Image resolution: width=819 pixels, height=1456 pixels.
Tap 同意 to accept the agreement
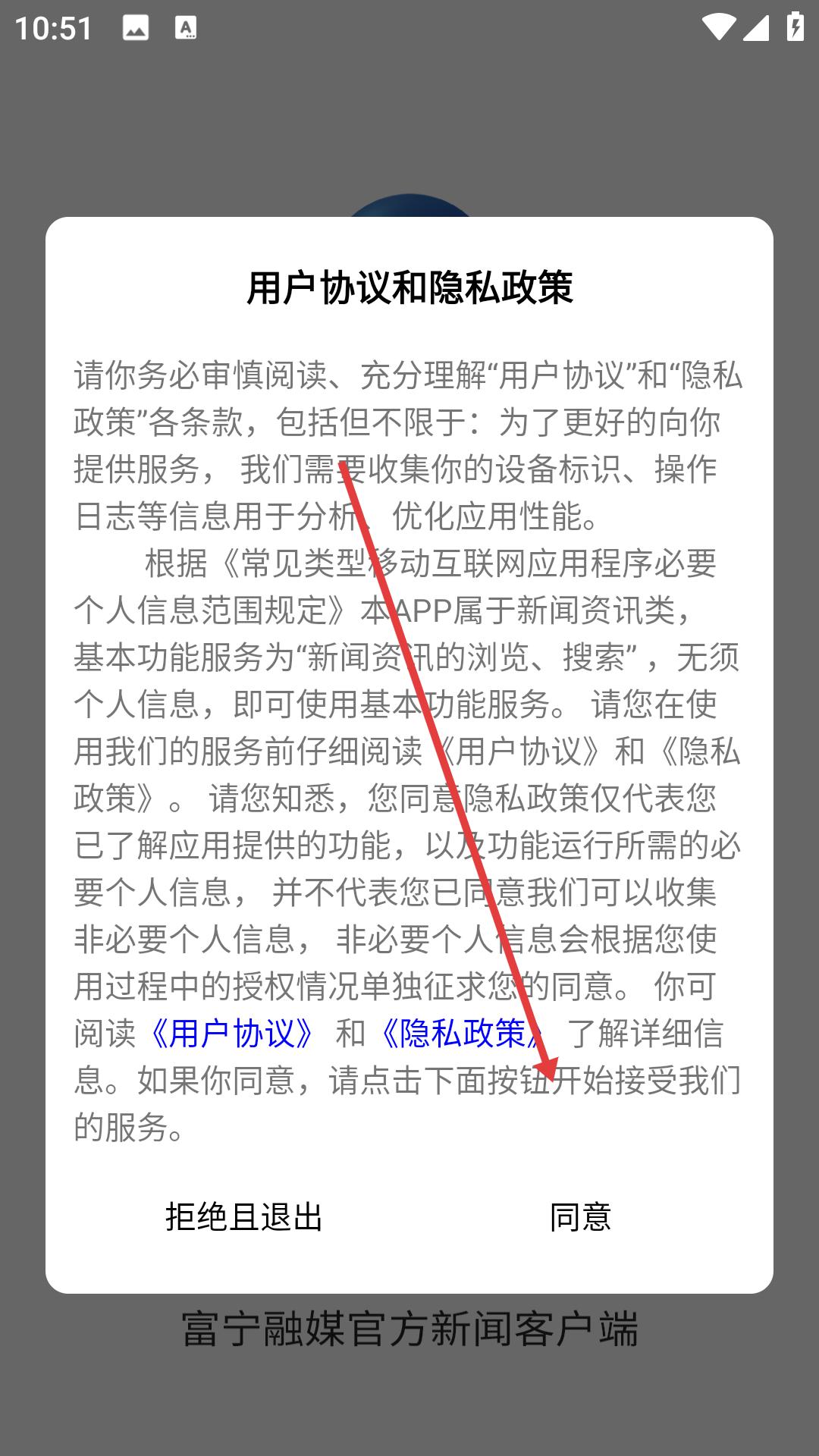580,1217
